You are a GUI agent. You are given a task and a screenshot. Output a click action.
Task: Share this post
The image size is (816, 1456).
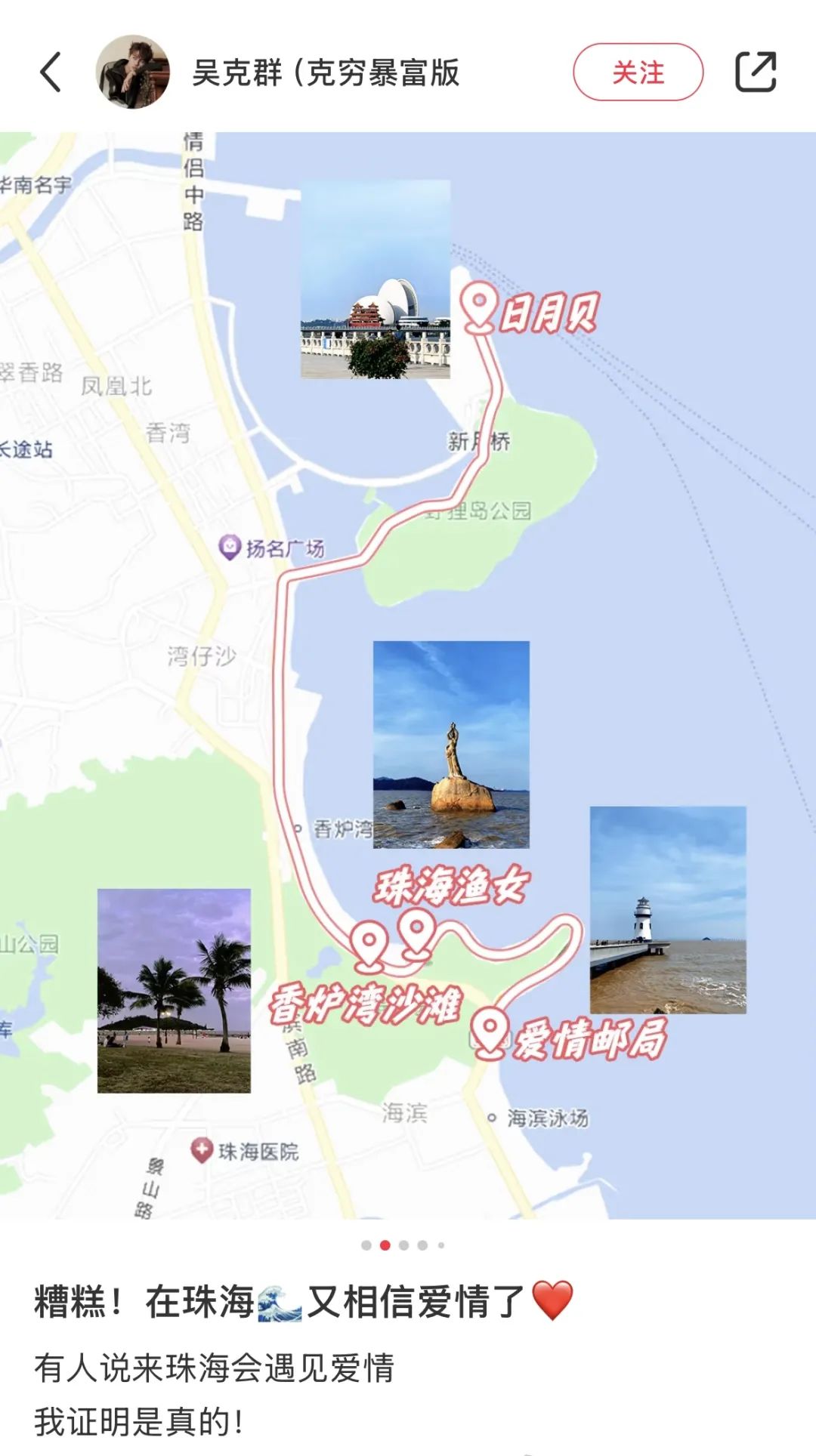[x=756, y=72]
